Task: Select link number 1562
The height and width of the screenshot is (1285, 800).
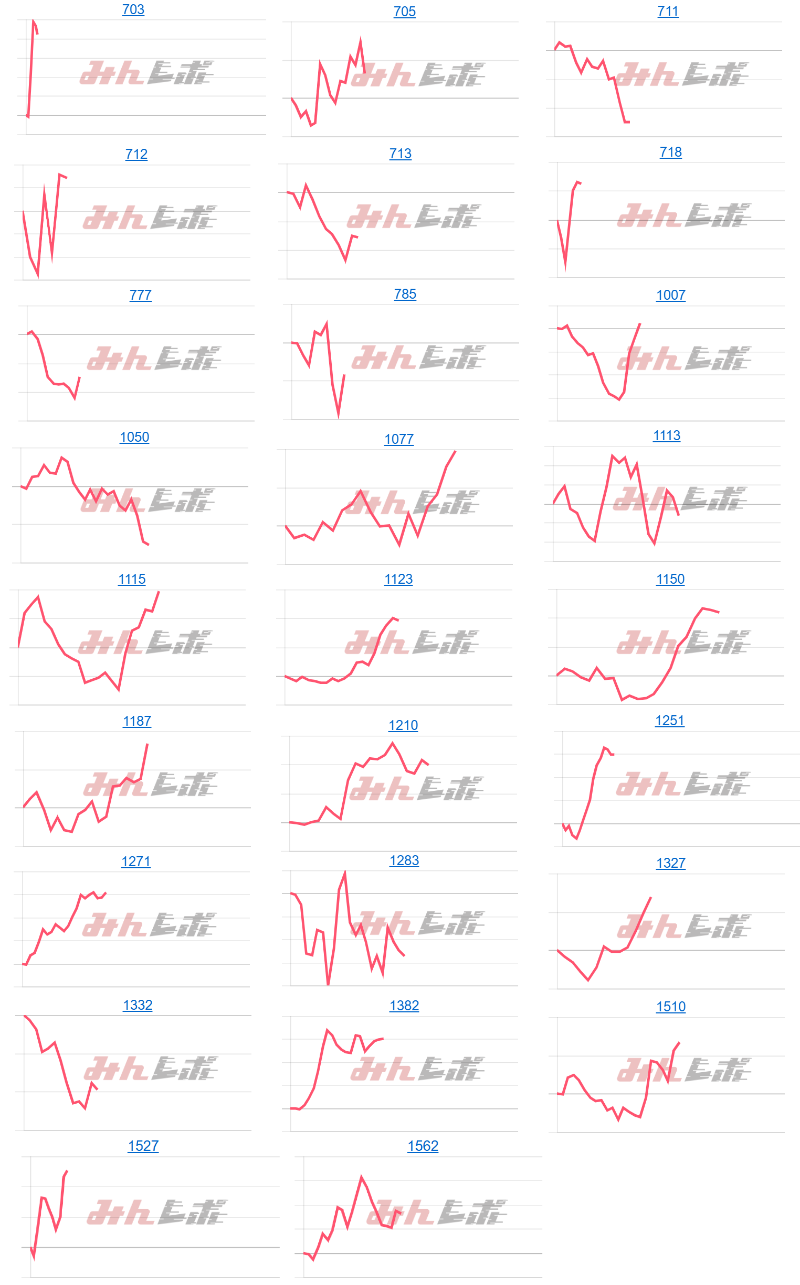Action: click(423, 1146)
